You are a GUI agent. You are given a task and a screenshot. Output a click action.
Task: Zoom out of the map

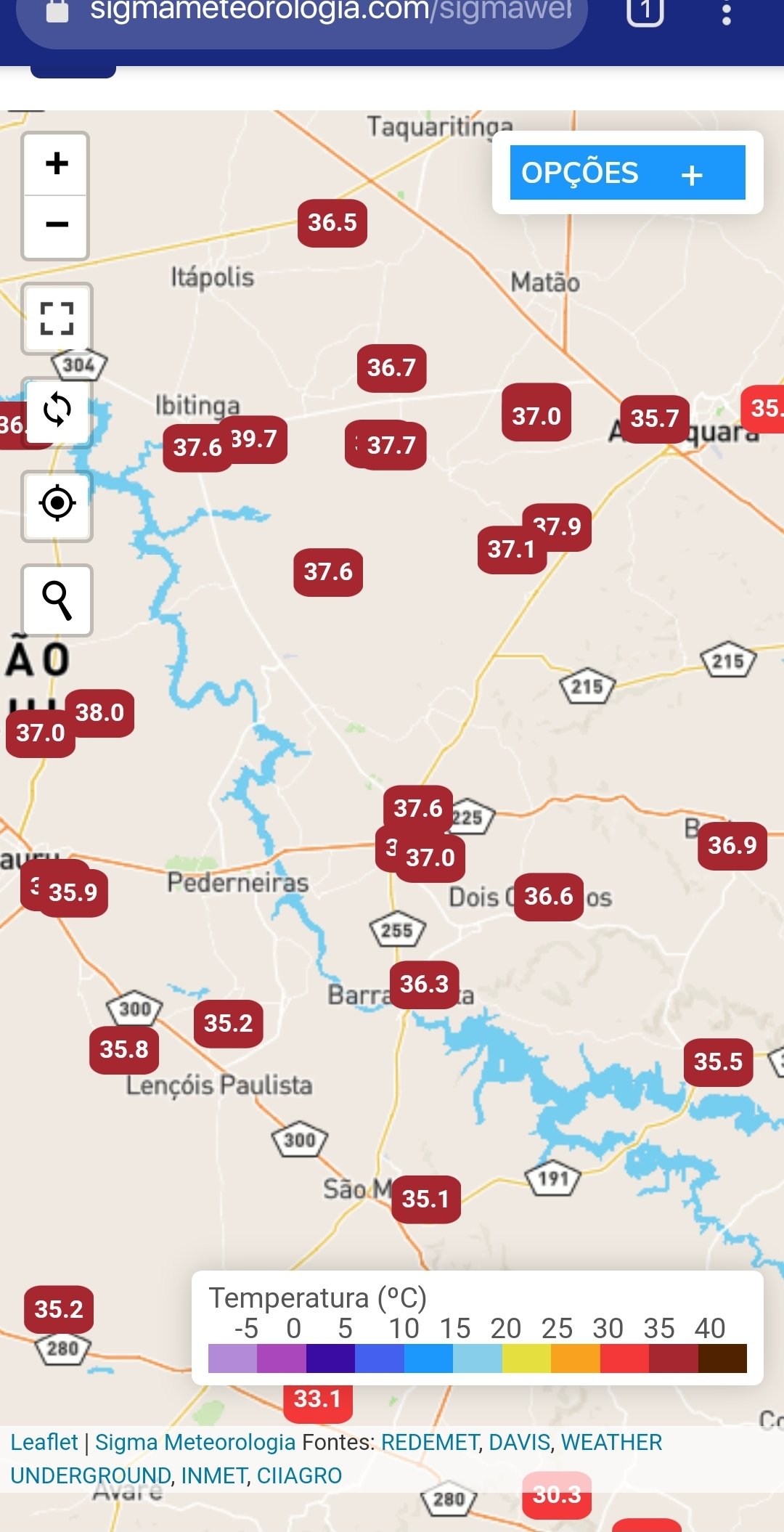point(56,226)
